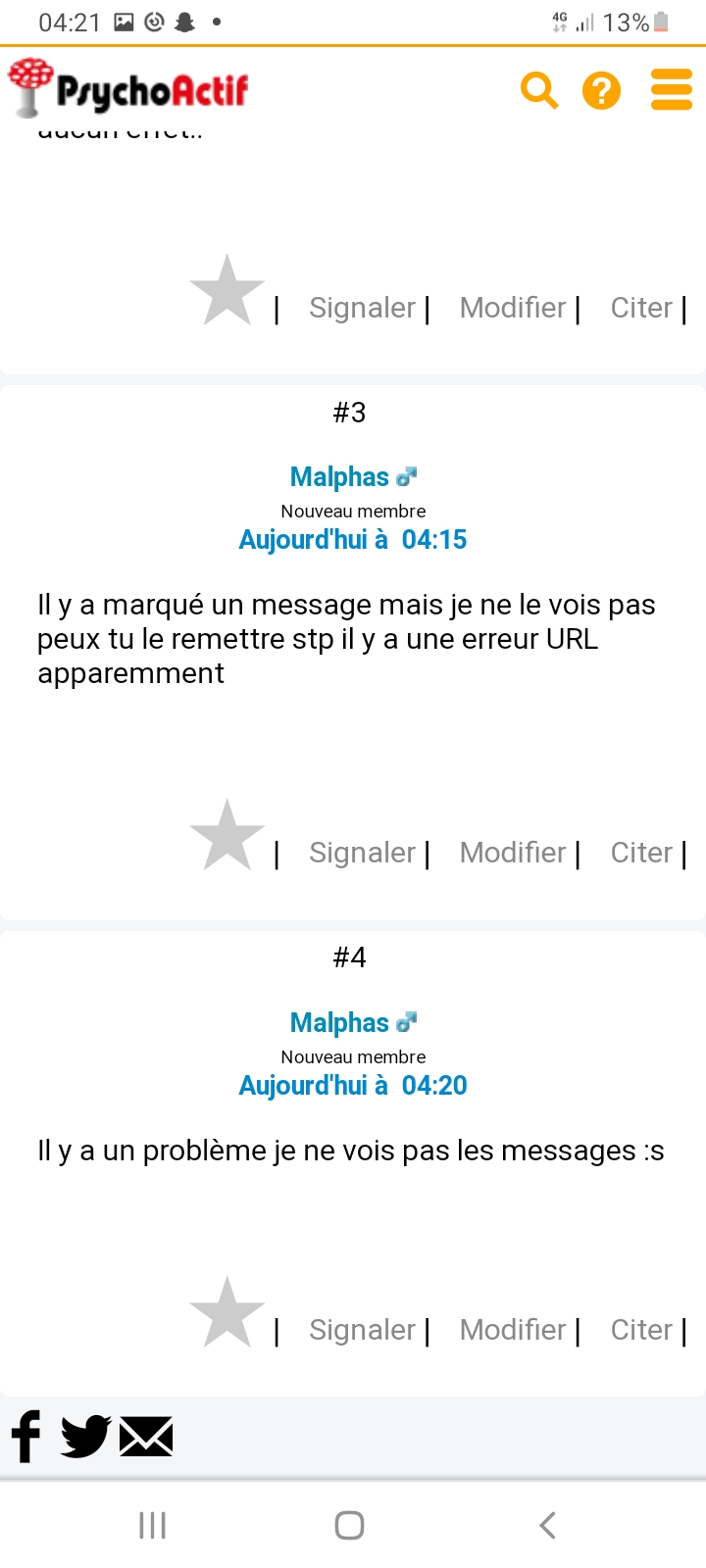Star post #4 to rate it
This screenshot has height=1568, width=706.
(227, 1311)
